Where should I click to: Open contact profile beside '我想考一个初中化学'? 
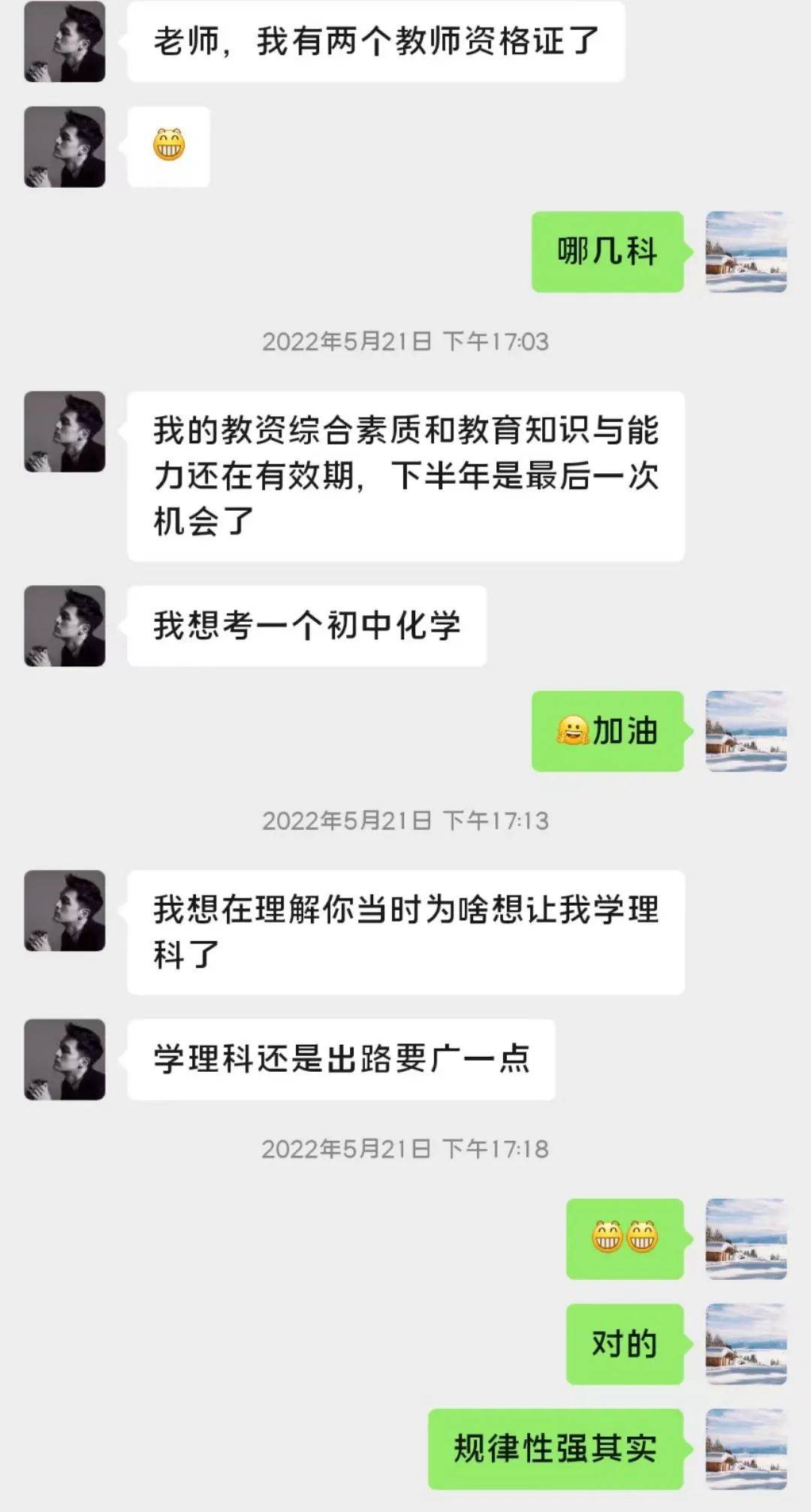tap(65, 626)
